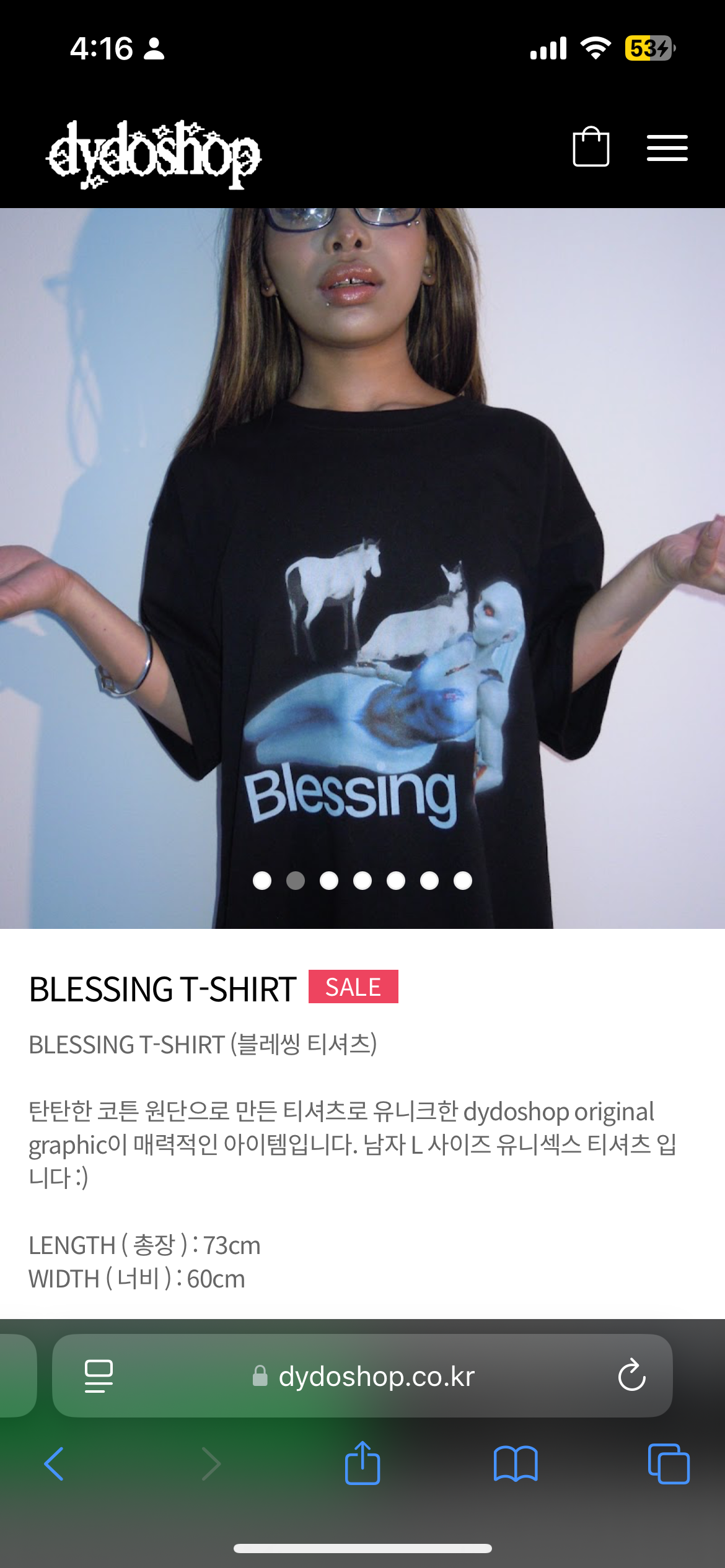Go back to the previous page
The image size is (725, 1568).
(55, 1464)
